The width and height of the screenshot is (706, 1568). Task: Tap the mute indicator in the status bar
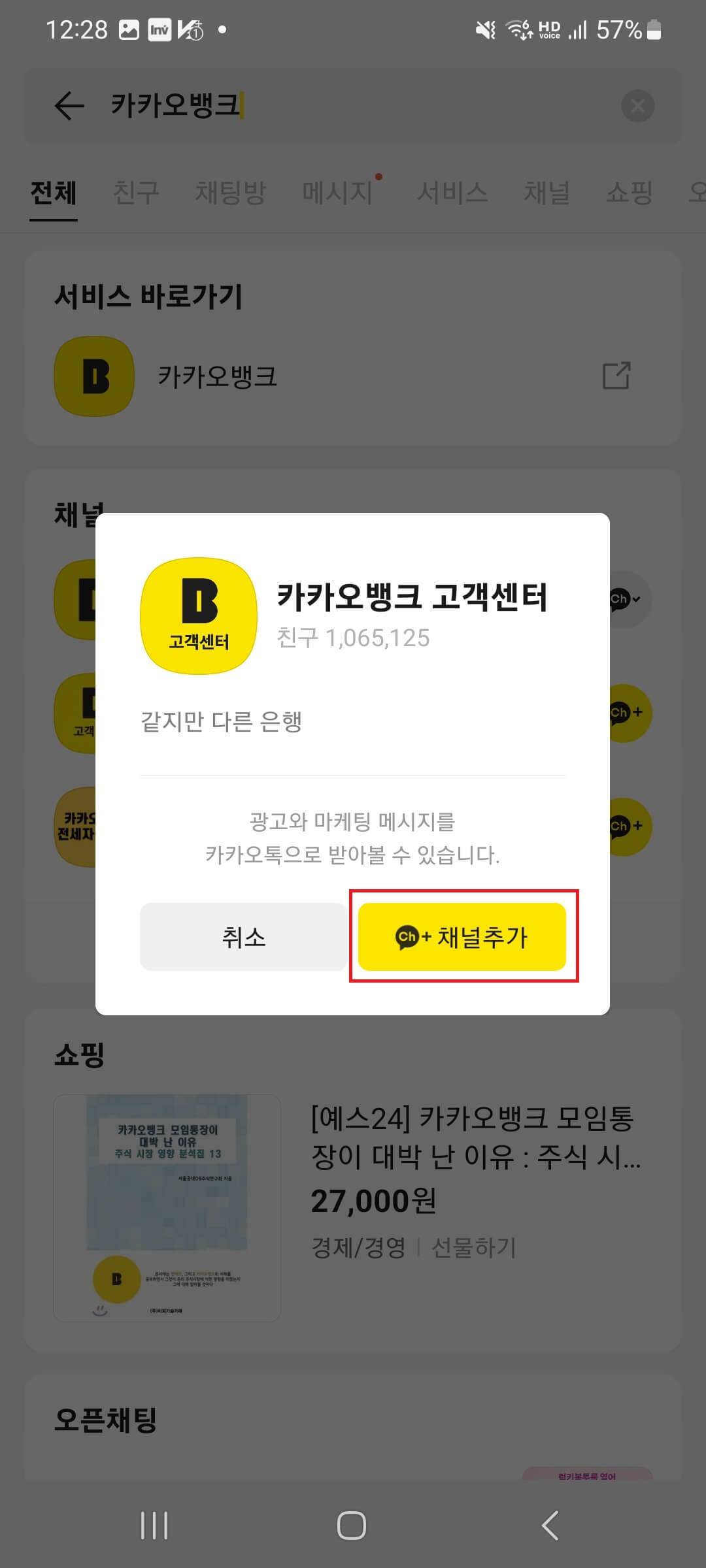click(x=484, y=27)
